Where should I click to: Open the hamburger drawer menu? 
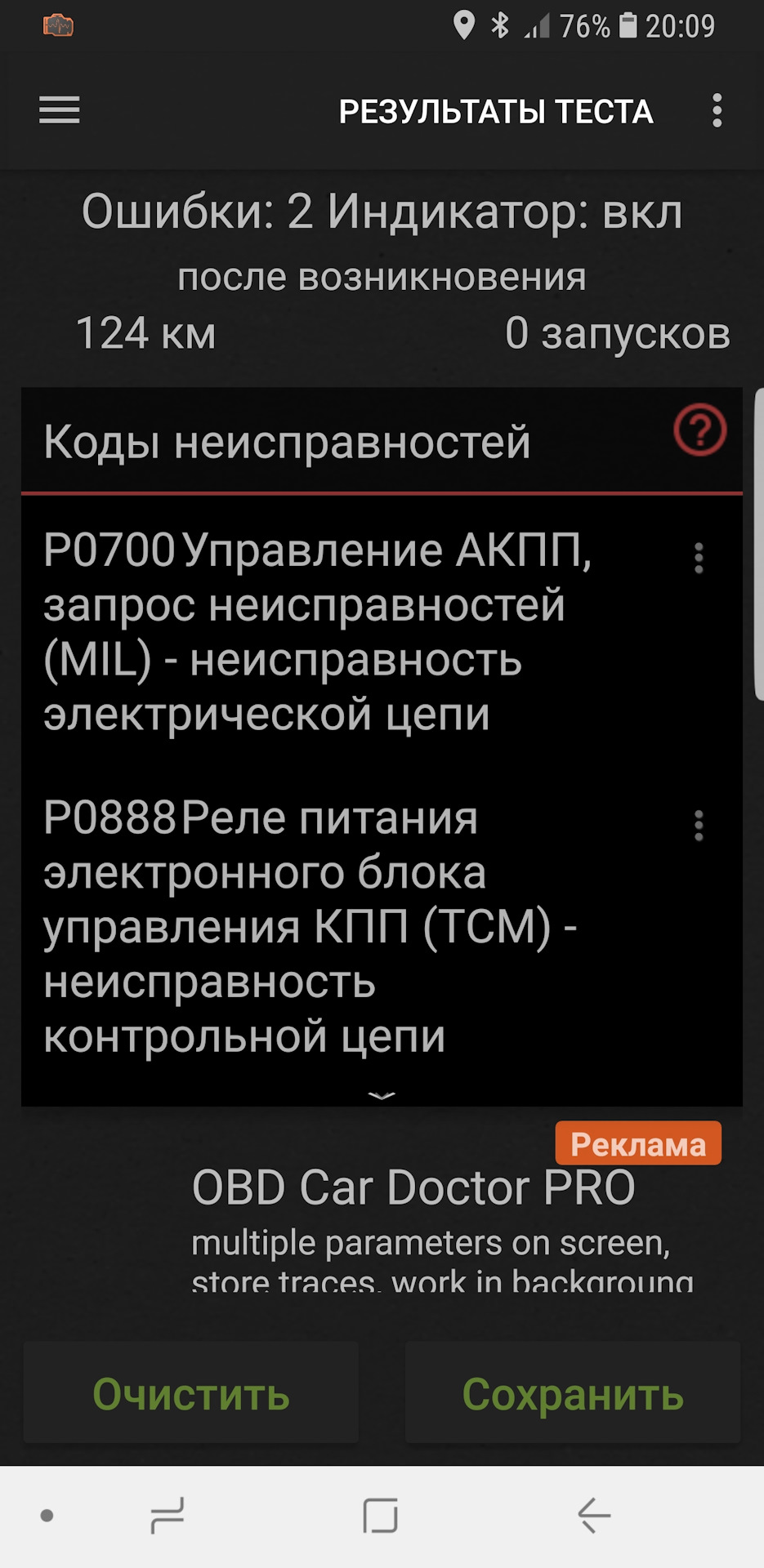(60, 110)
